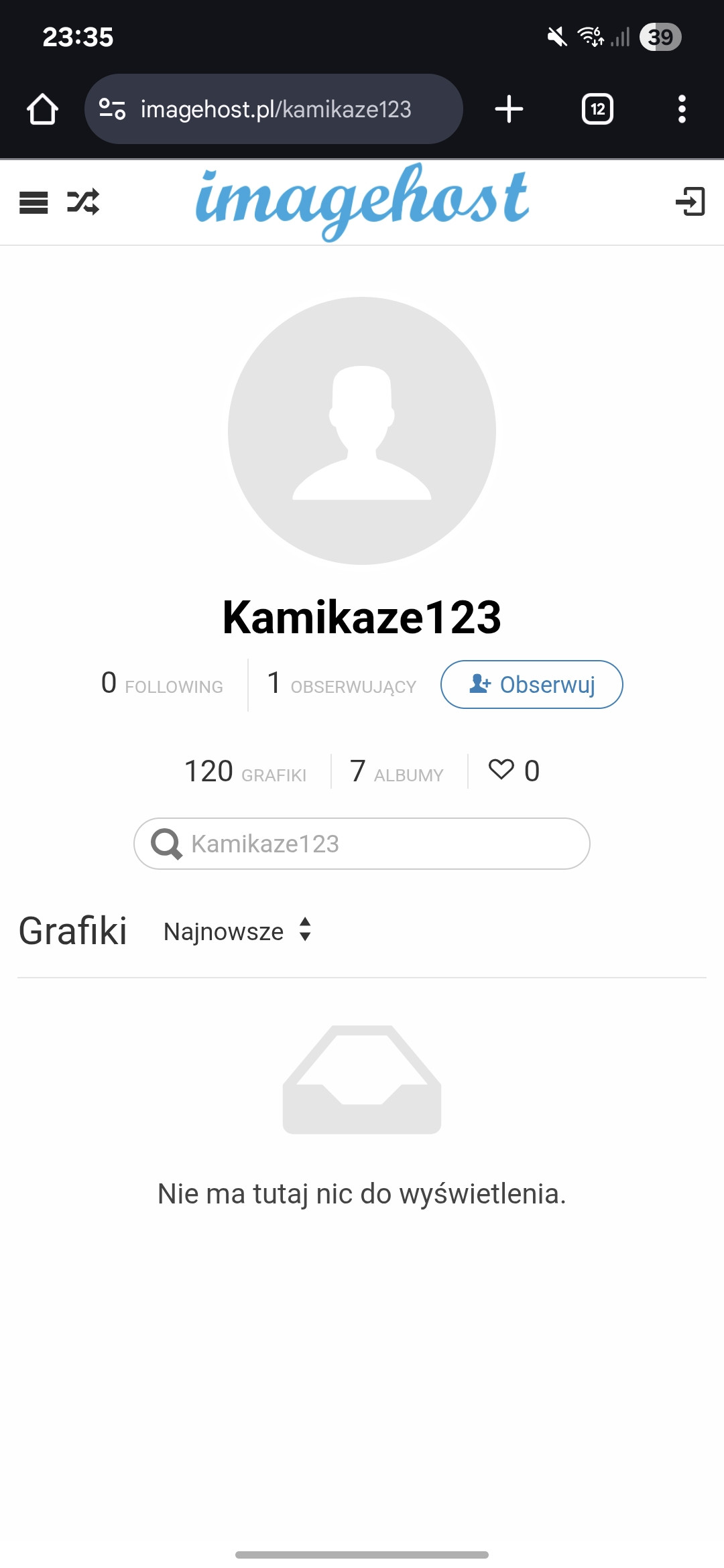
Task: Tap the browser home button
Action: [x=42, y=109]
